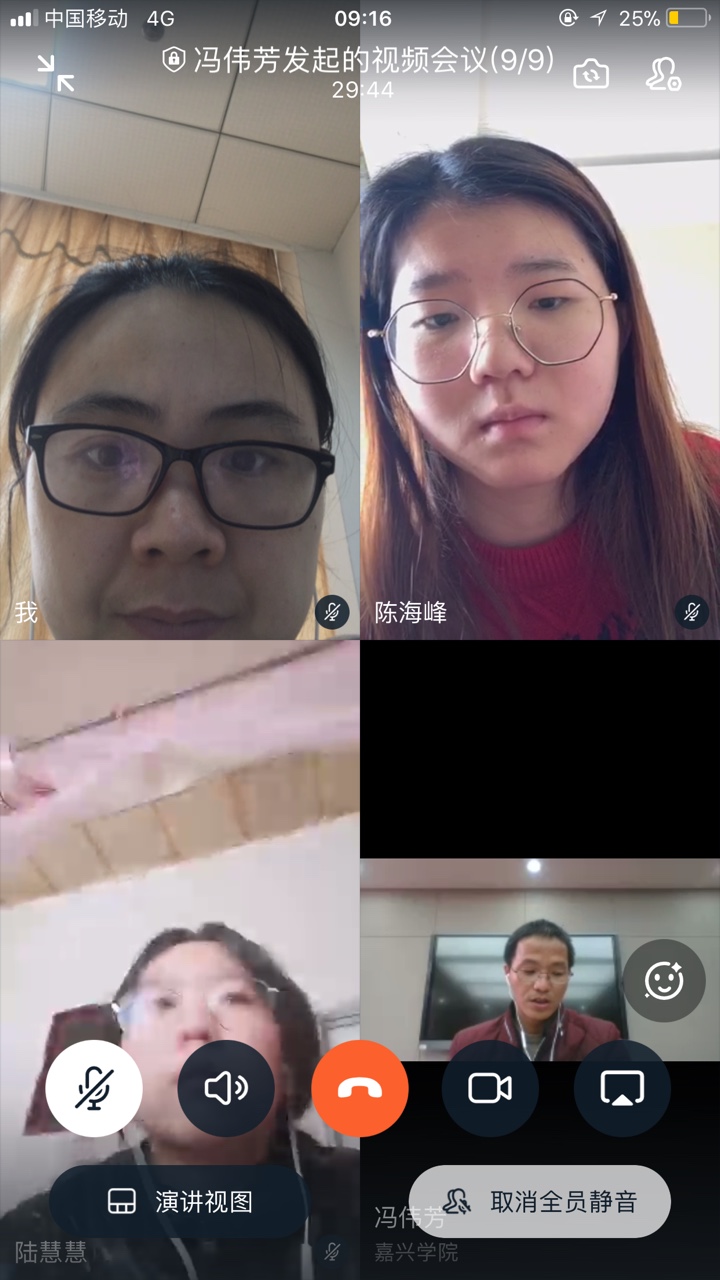Toggle the speaker output
Image resolution: width=720 pixels, height=1280 pixels.
[226, 1088]
